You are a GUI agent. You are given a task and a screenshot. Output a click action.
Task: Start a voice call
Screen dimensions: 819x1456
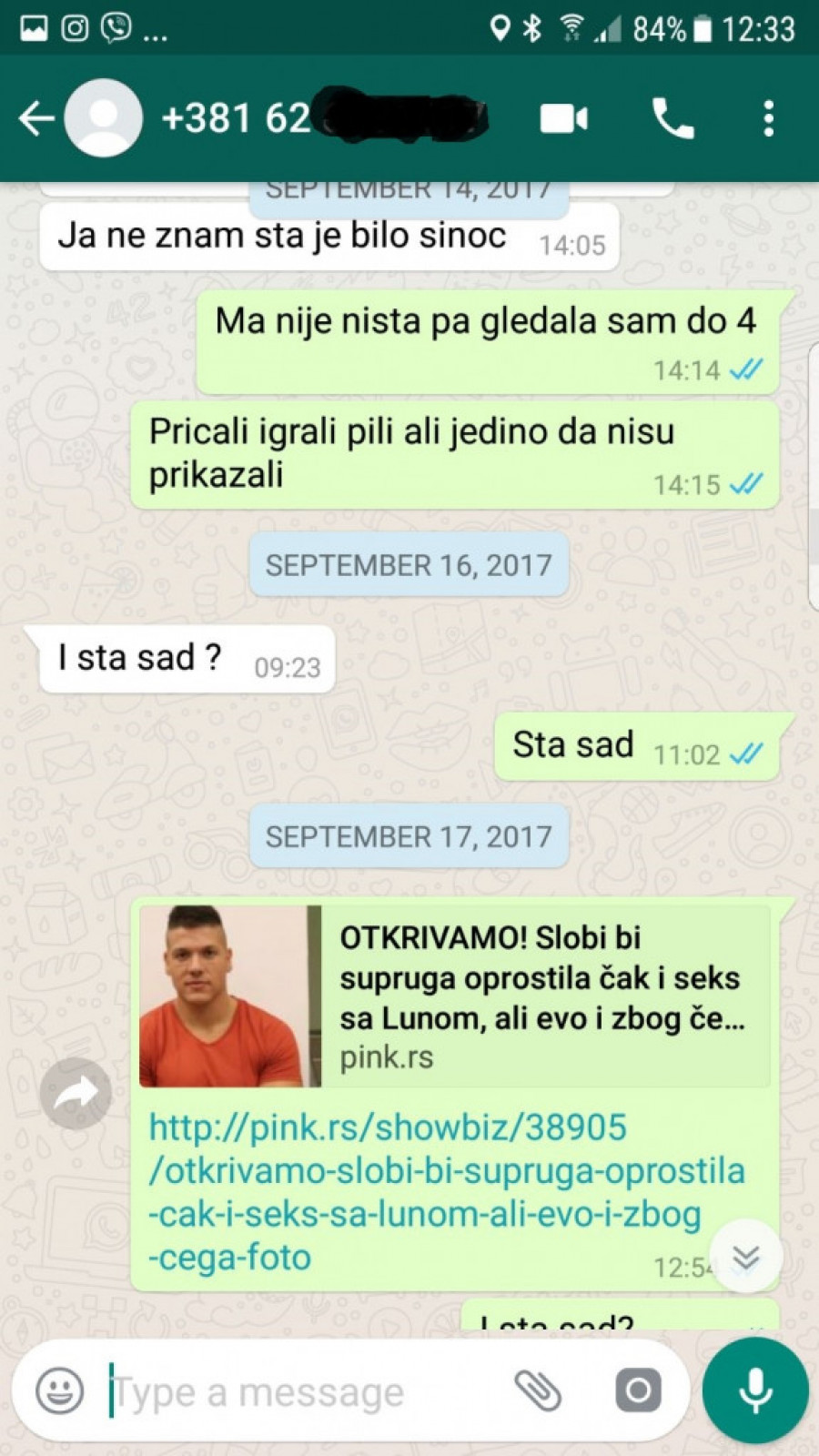click(672, 118)
